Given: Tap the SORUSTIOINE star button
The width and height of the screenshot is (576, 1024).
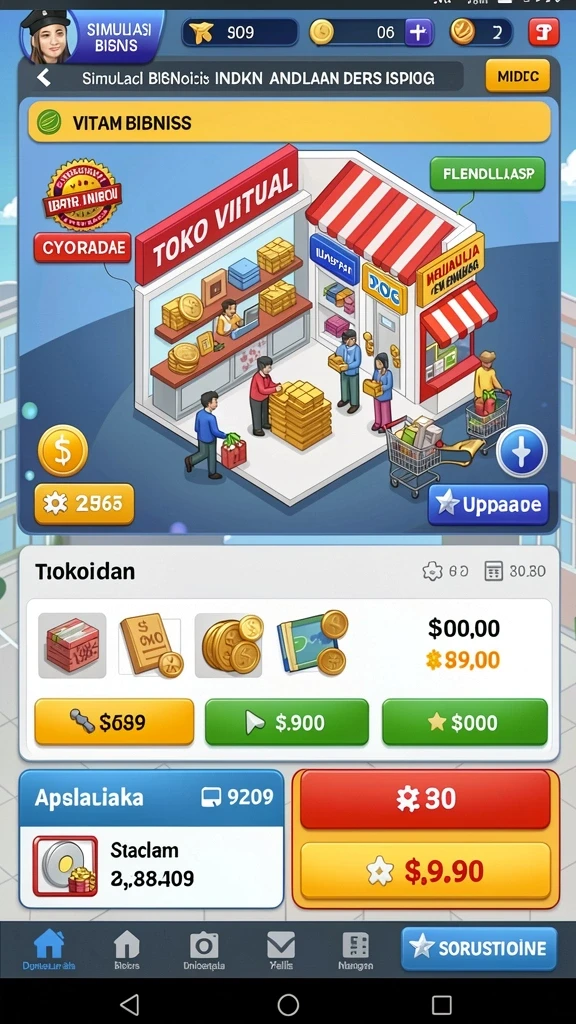Looking at the screenshot, I should [479, 948].
